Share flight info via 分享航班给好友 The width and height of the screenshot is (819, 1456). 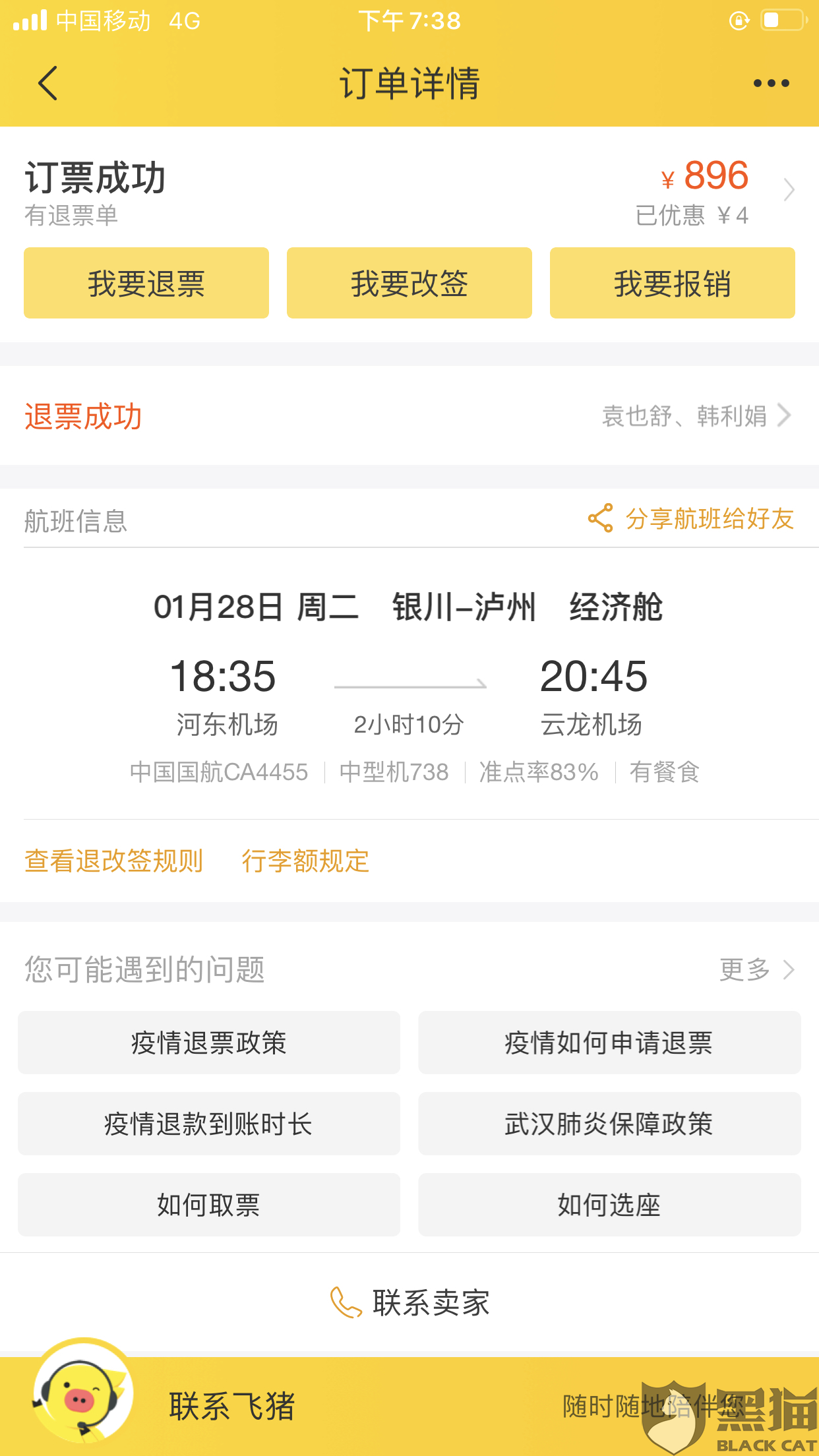(x=691, y=519)
